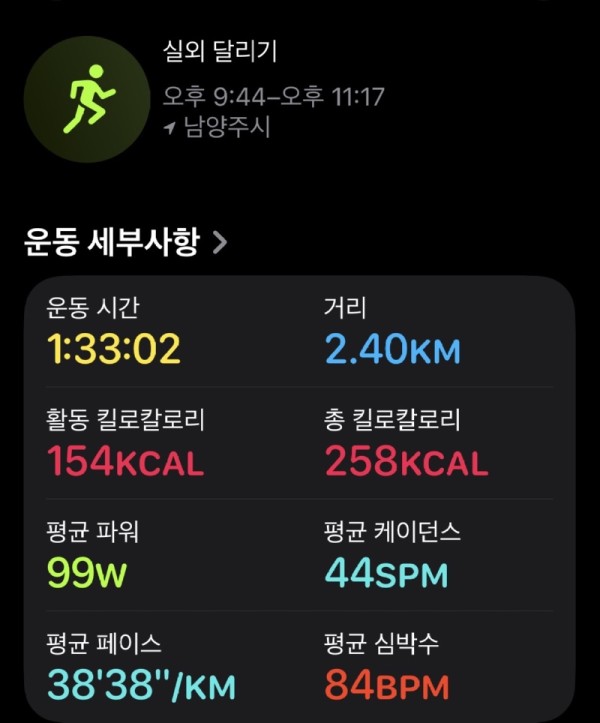600x723 pixels.
Task: Open 운동 세부사항 workout details
Action: tap(125, 243)
